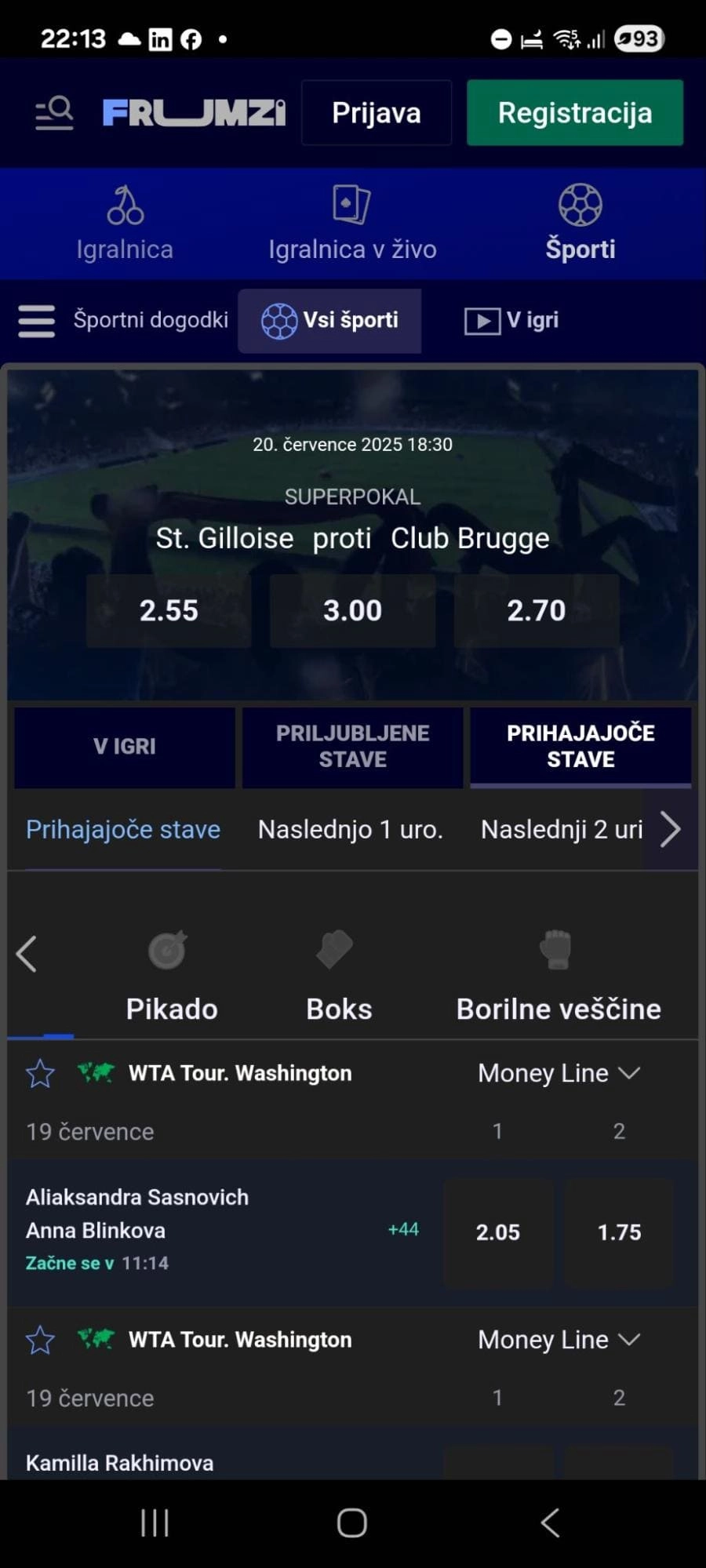Show the V igri live filter

tap(511, 321)
